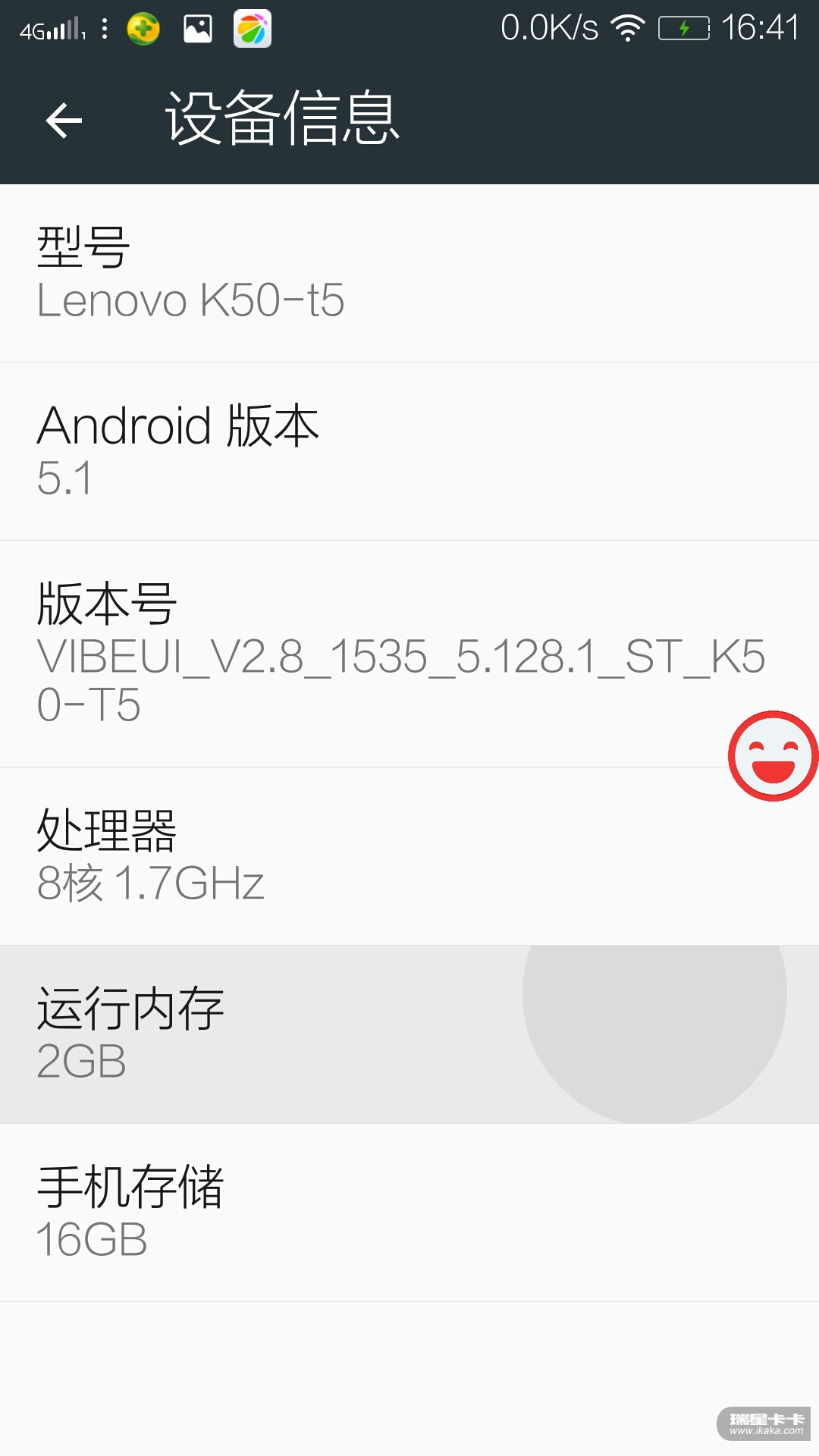Tap the 版本号 VIBEUI row
This screenshot has height=1456, width=819.
click(364, 654)
